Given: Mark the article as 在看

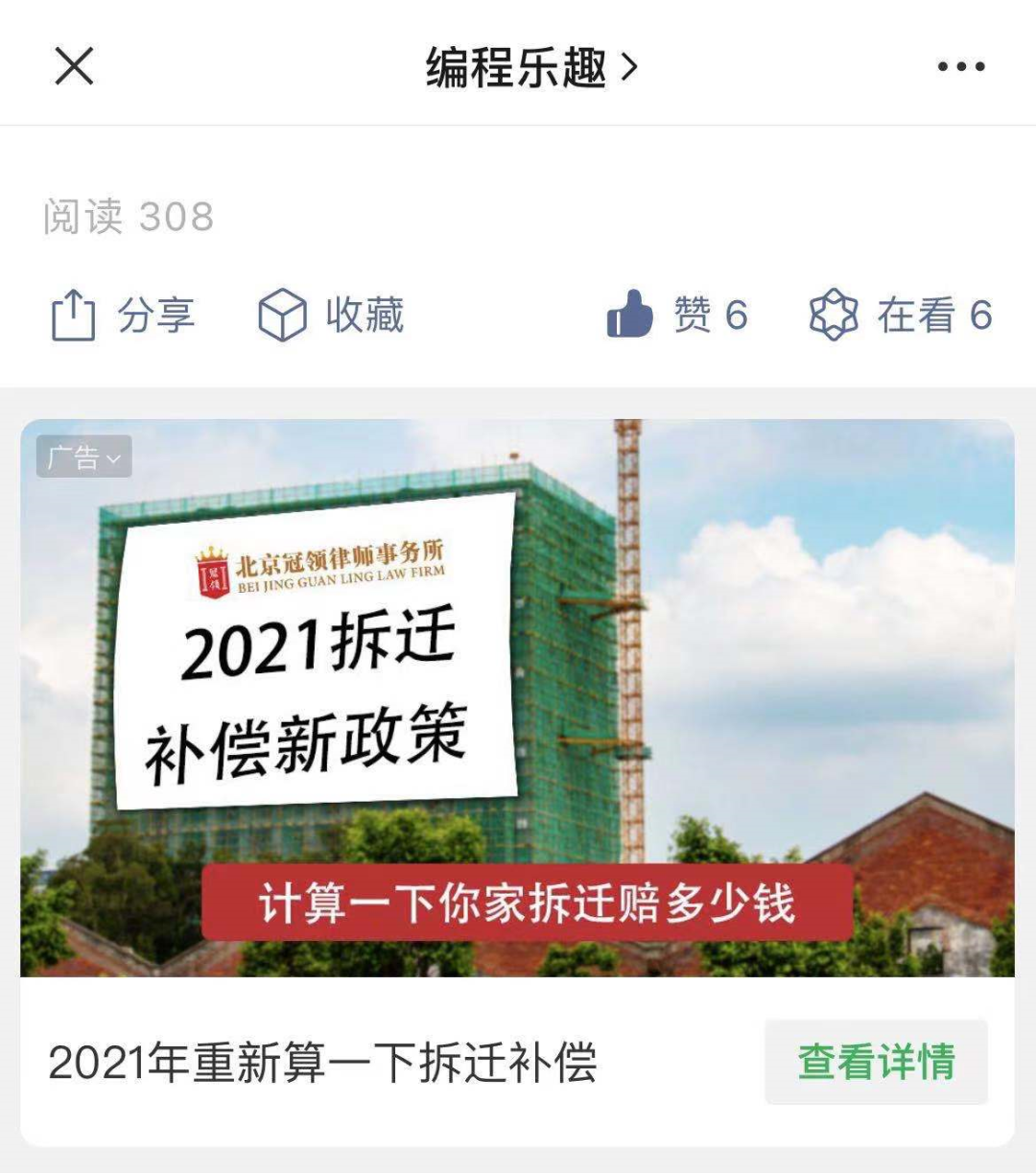Looking at the screenshot, I should click(901, 316).
